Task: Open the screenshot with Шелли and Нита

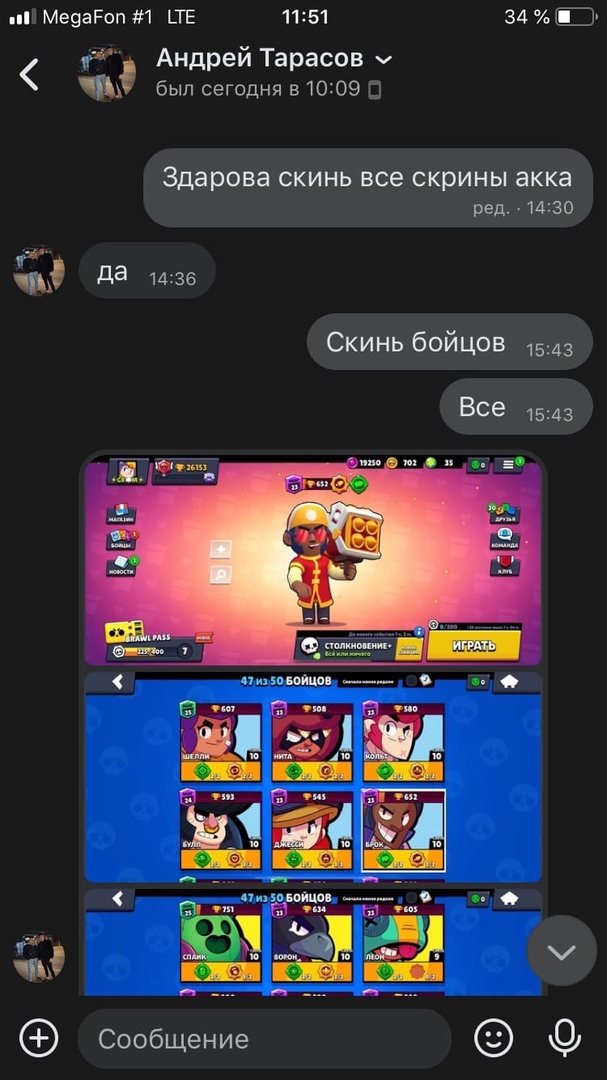Action: coord(313,776)
